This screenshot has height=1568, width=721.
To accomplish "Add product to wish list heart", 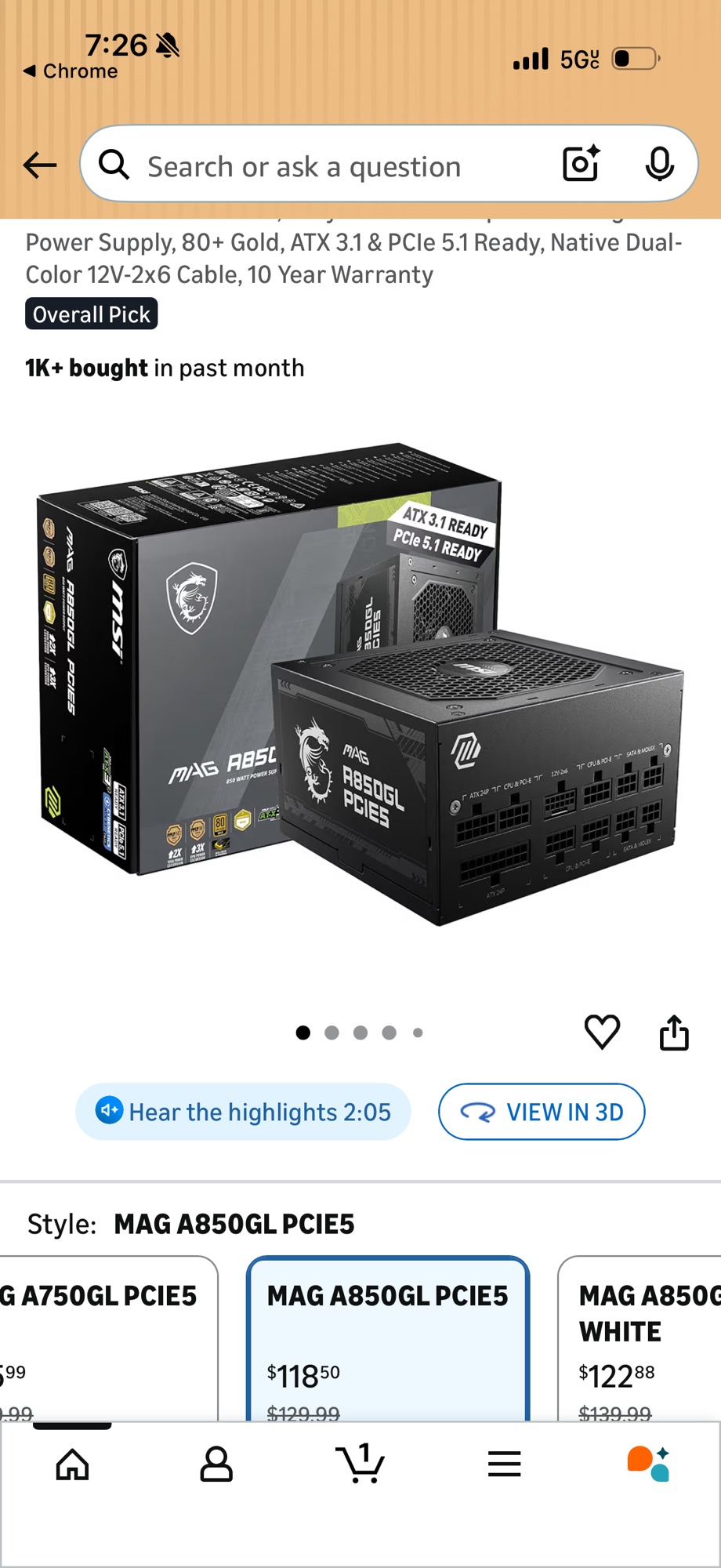I will [602, 1032].
